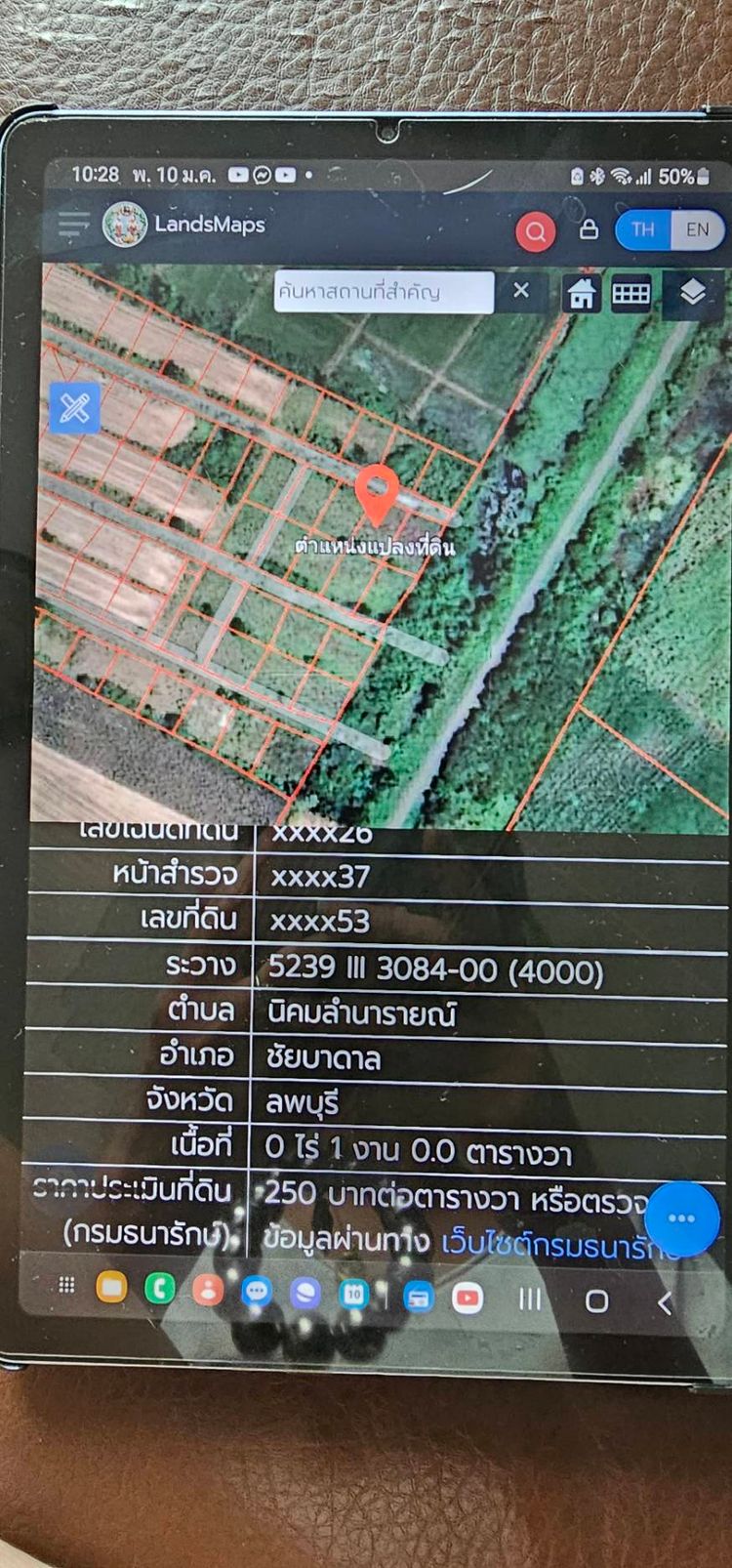Open the apps grid in taskbar
The width and height of the screenshot is (732, 1568).
pos(66,1286)
